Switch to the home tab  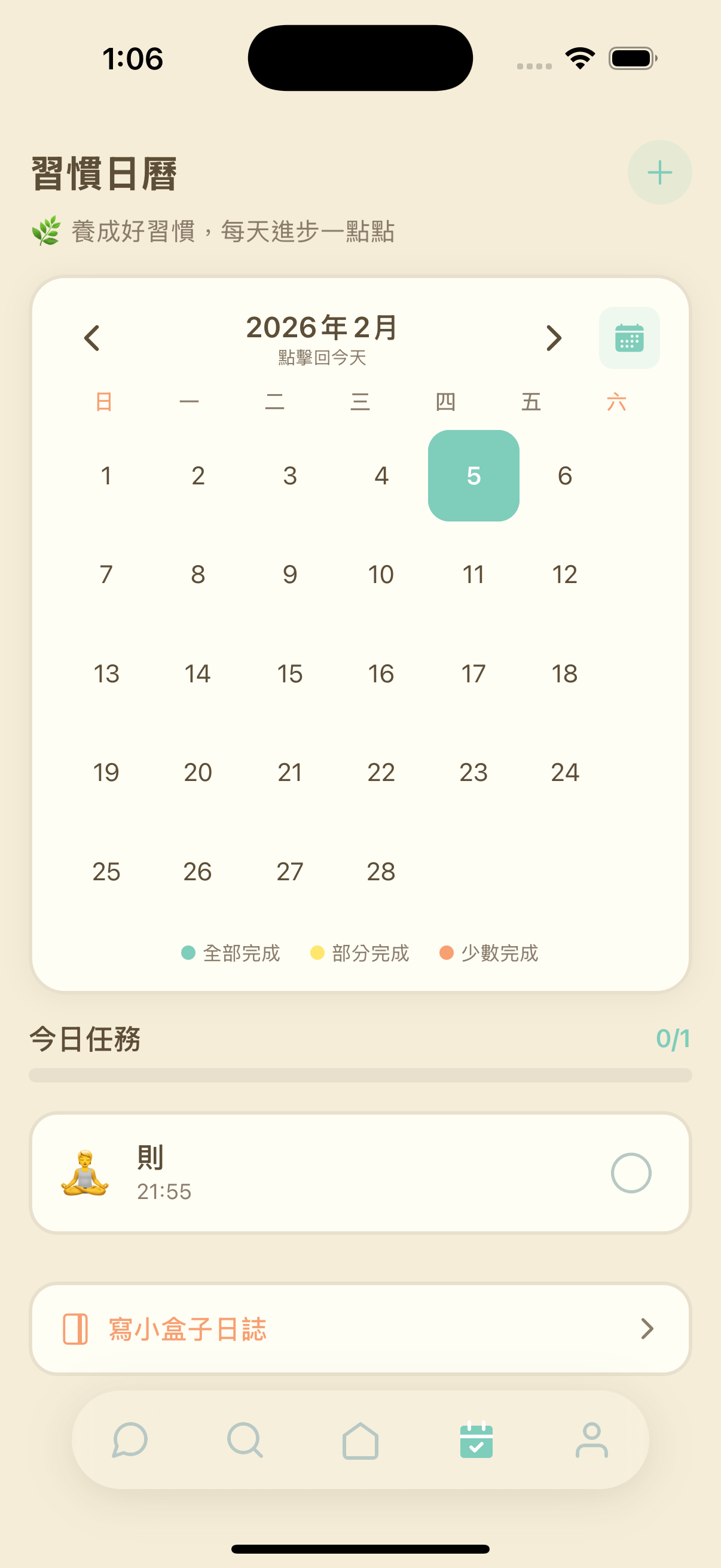[x=360, y=1439]
